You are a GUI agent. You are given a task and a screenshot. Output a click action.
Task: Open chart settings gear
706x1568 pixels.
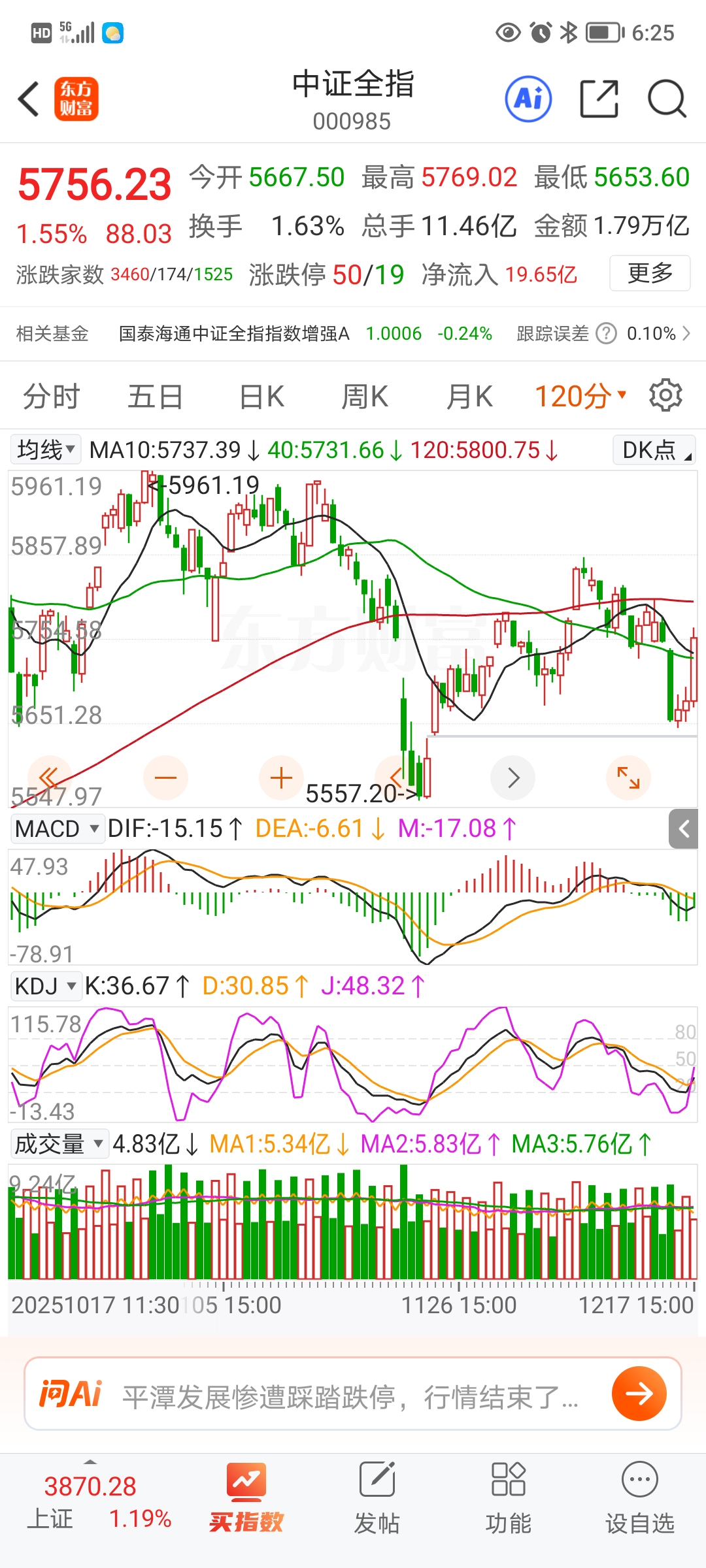point(665,395)
